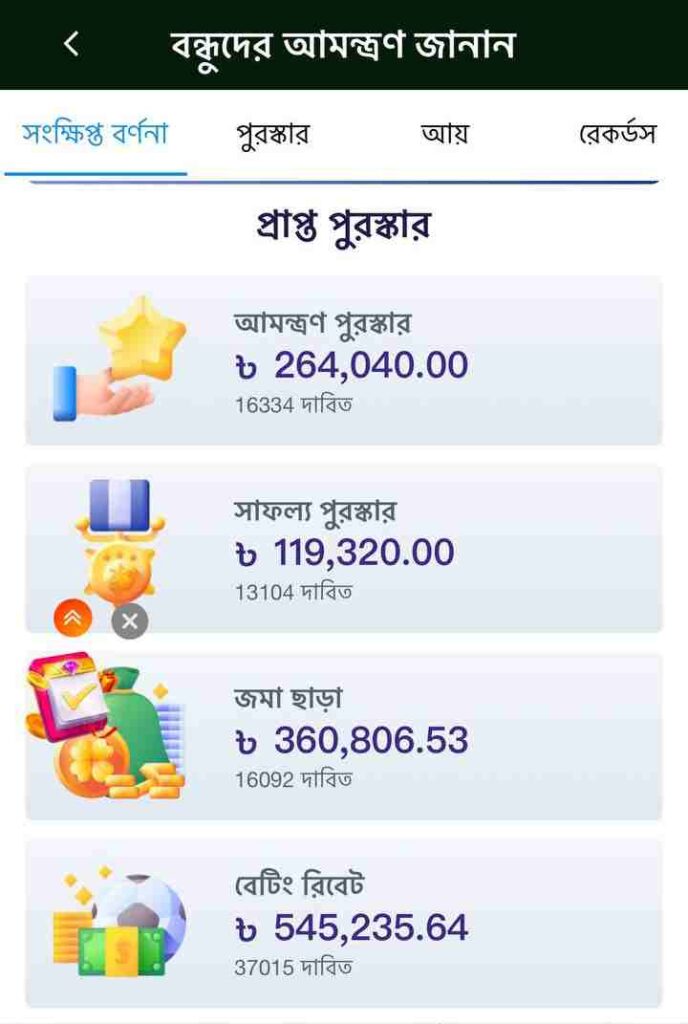
Task: Go back using the header arrow
Action: click(70, 44)
